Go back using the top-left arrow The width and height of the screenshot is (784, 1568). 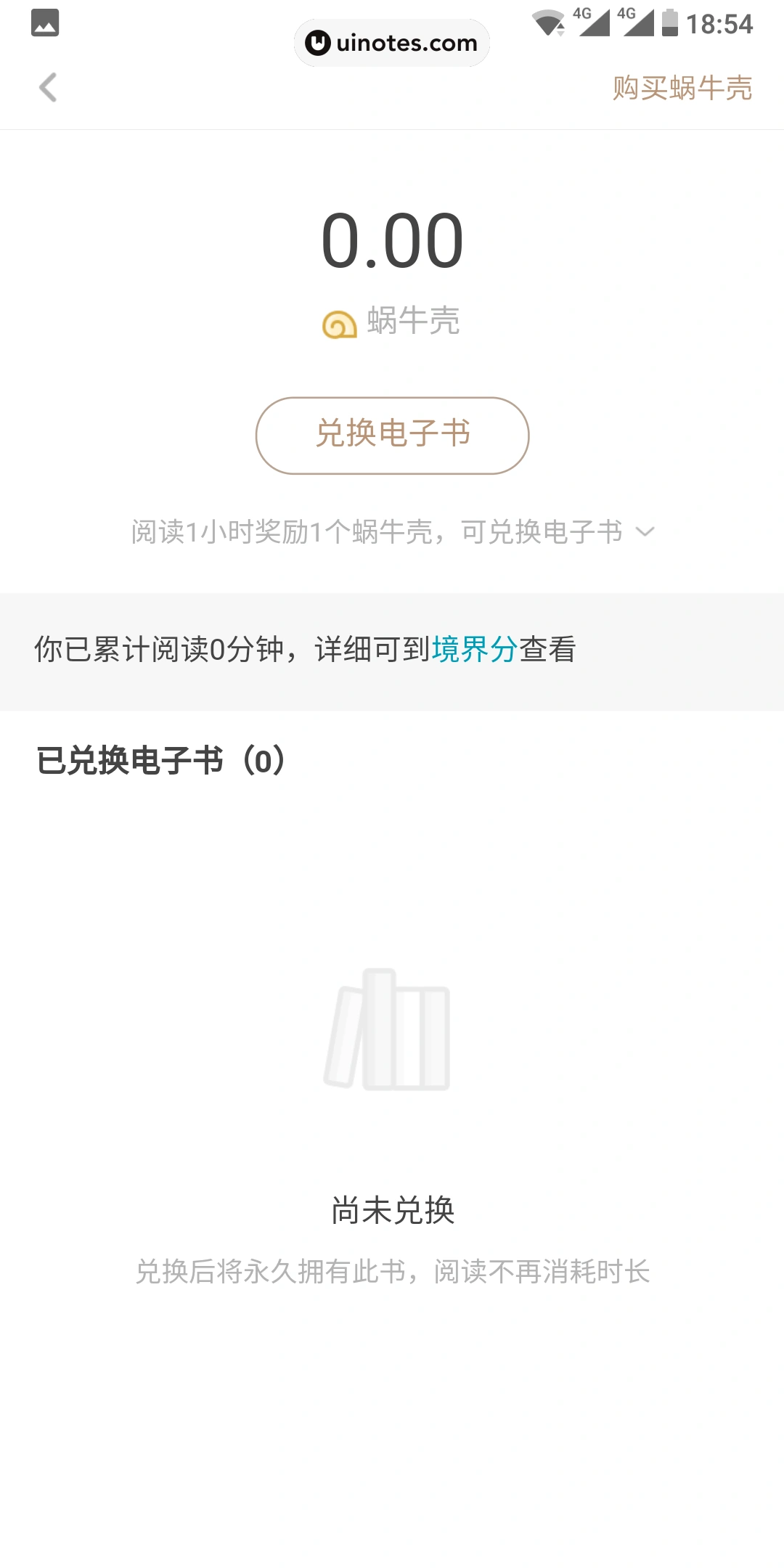[x=48, y=88]
